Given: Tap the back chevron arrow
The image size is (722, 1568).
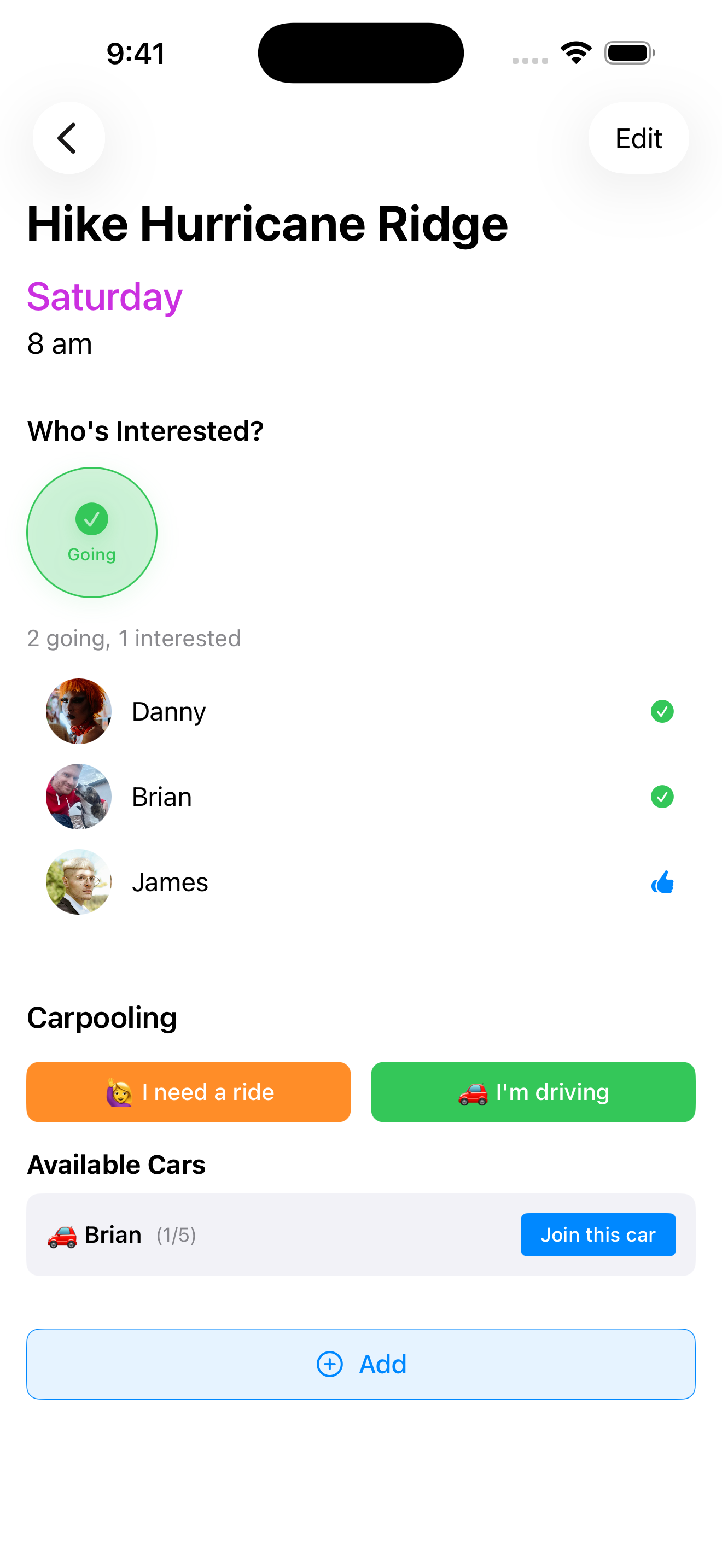Looking at the screenshot, I should click(68, 138).
